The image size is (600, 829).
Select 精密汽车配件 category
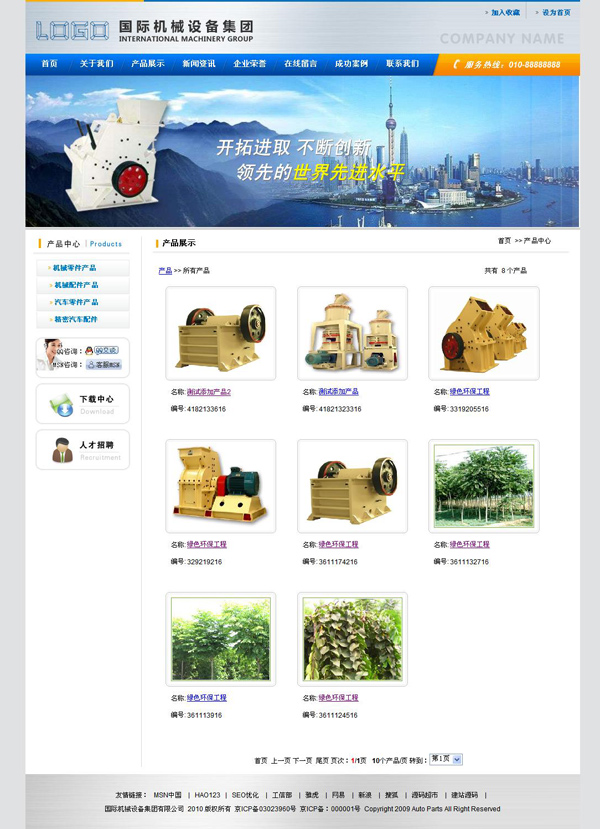(76, 319)
